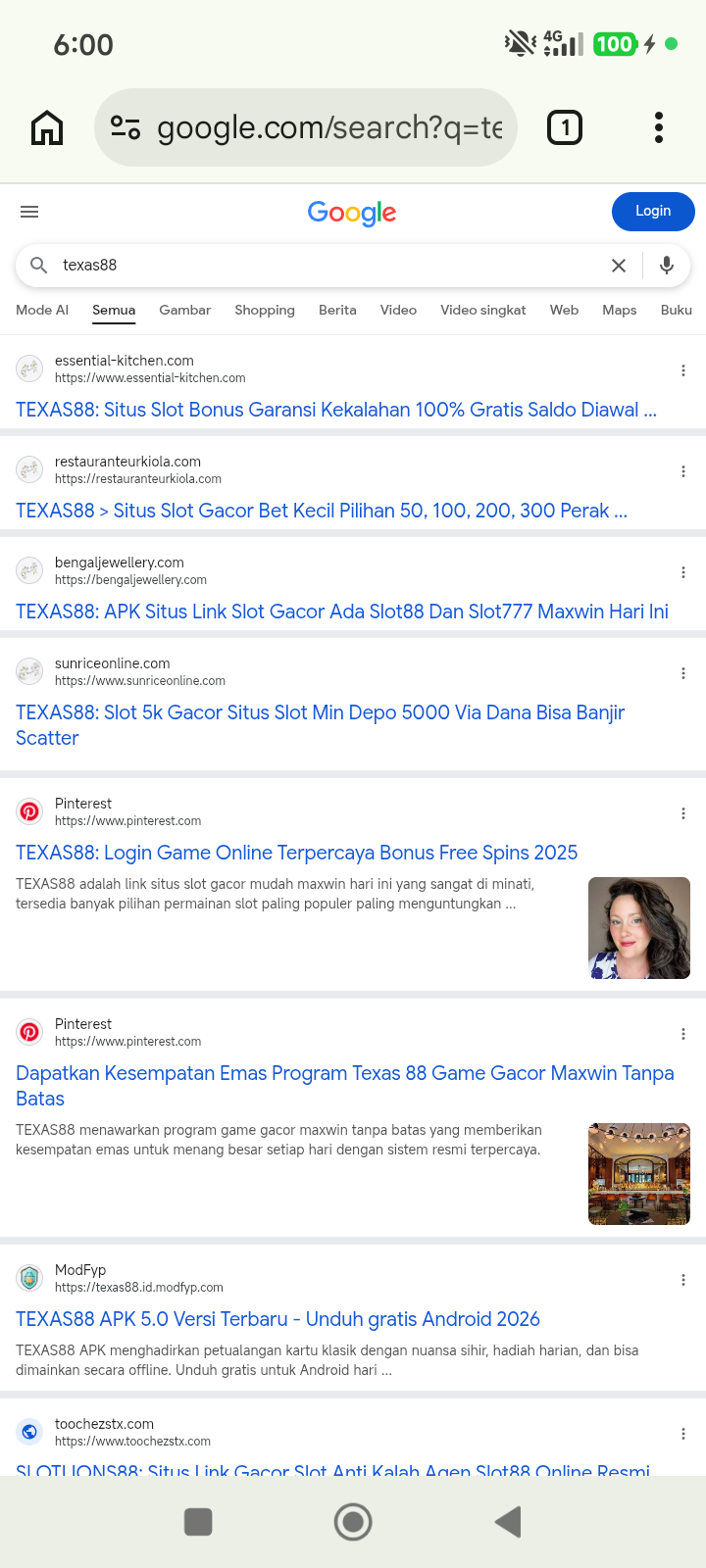706x1568 pixels.
Task: Go back using the system back button
Action: point(508,1522)
